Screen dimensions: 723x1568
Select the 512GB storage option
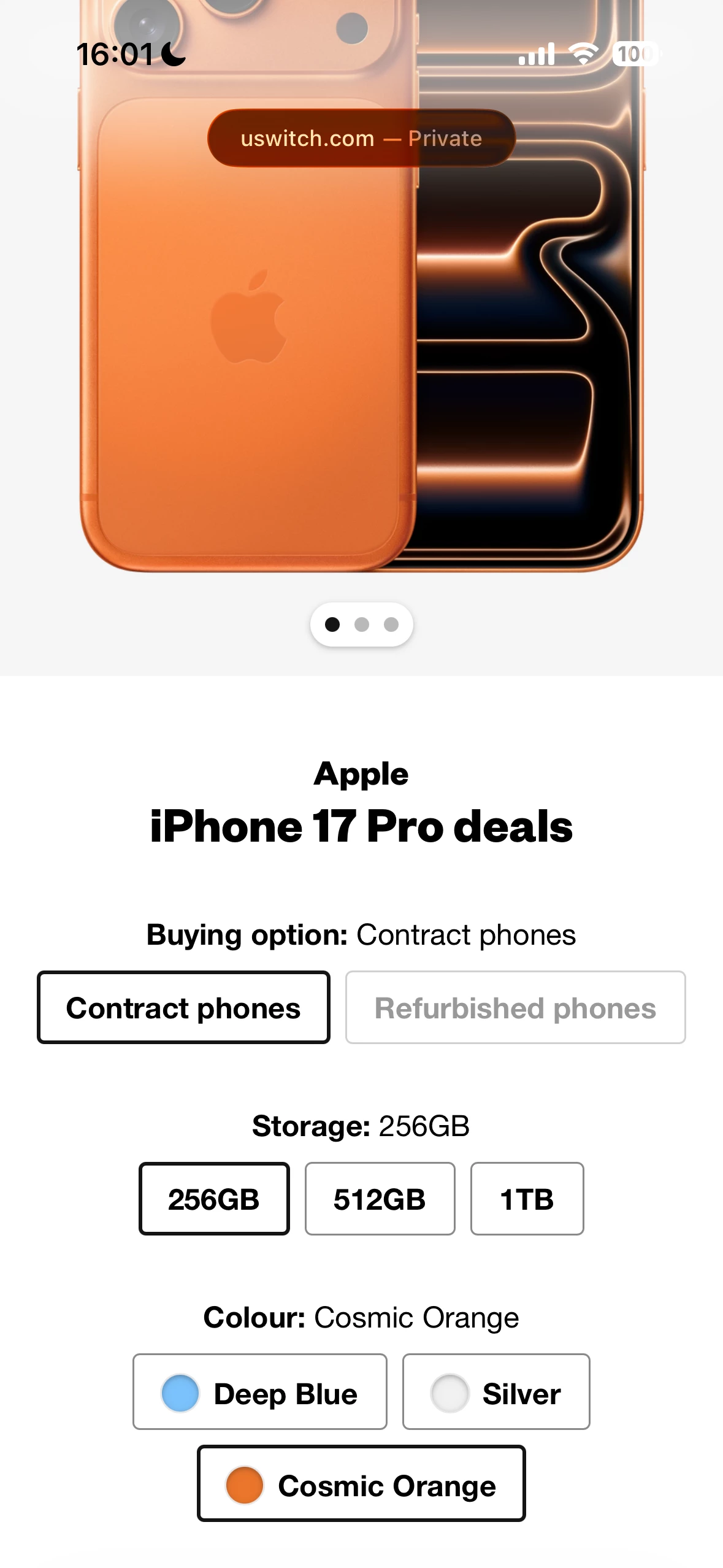[x=380, y=1199]
